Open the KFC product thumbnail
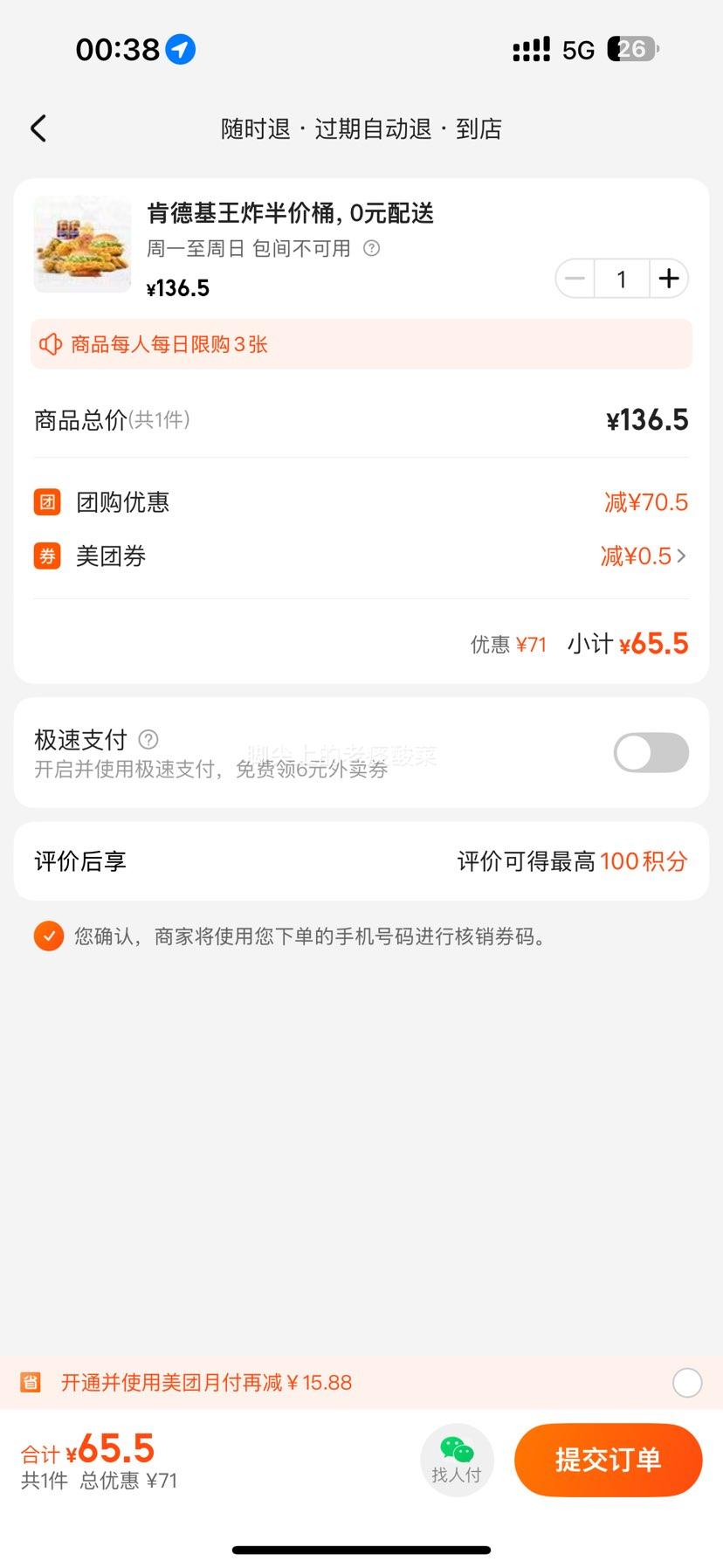Image resolution: width=723 pixels, height=1568 pixels. click(x=82, y=245)
